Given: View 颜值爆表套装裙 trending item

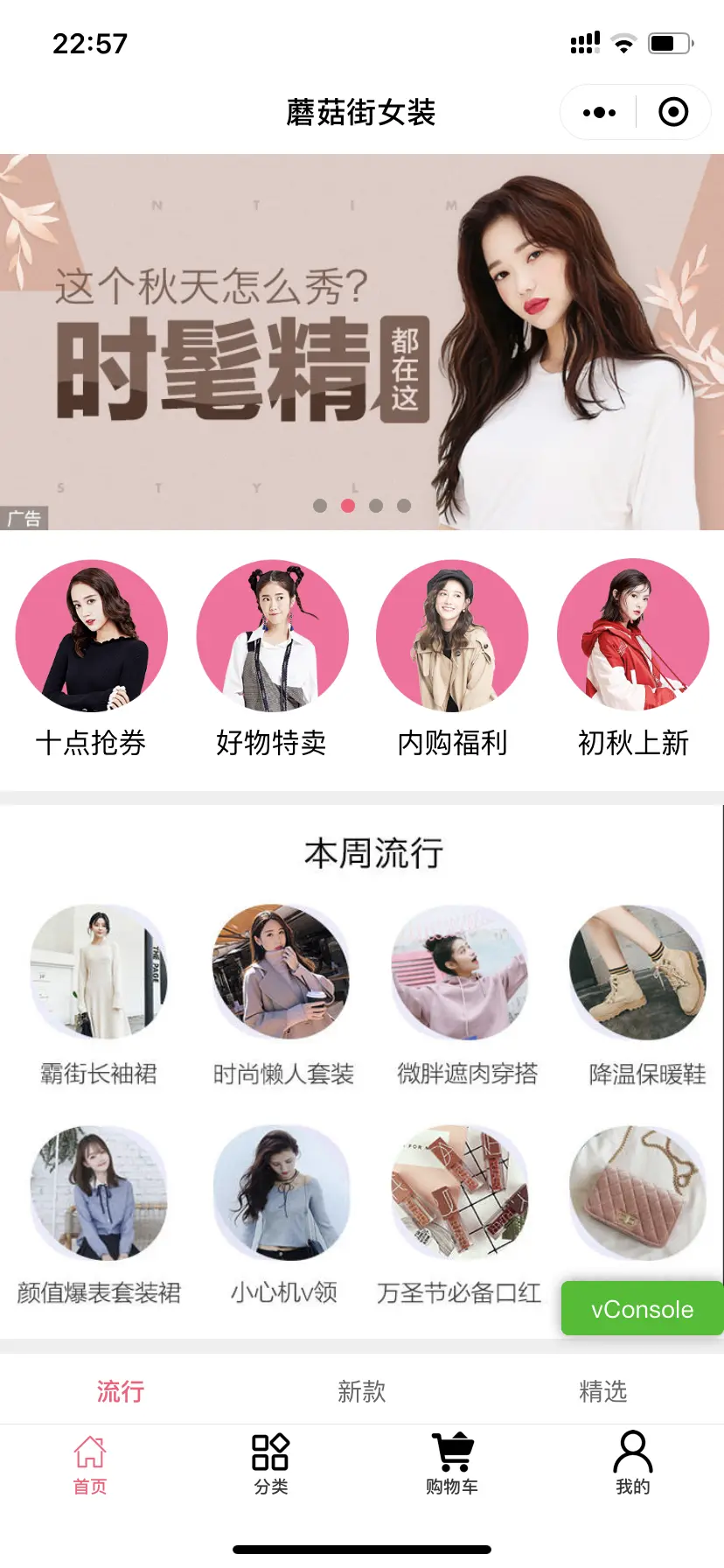Looking at the screenshot, I should click(99, 1216).
